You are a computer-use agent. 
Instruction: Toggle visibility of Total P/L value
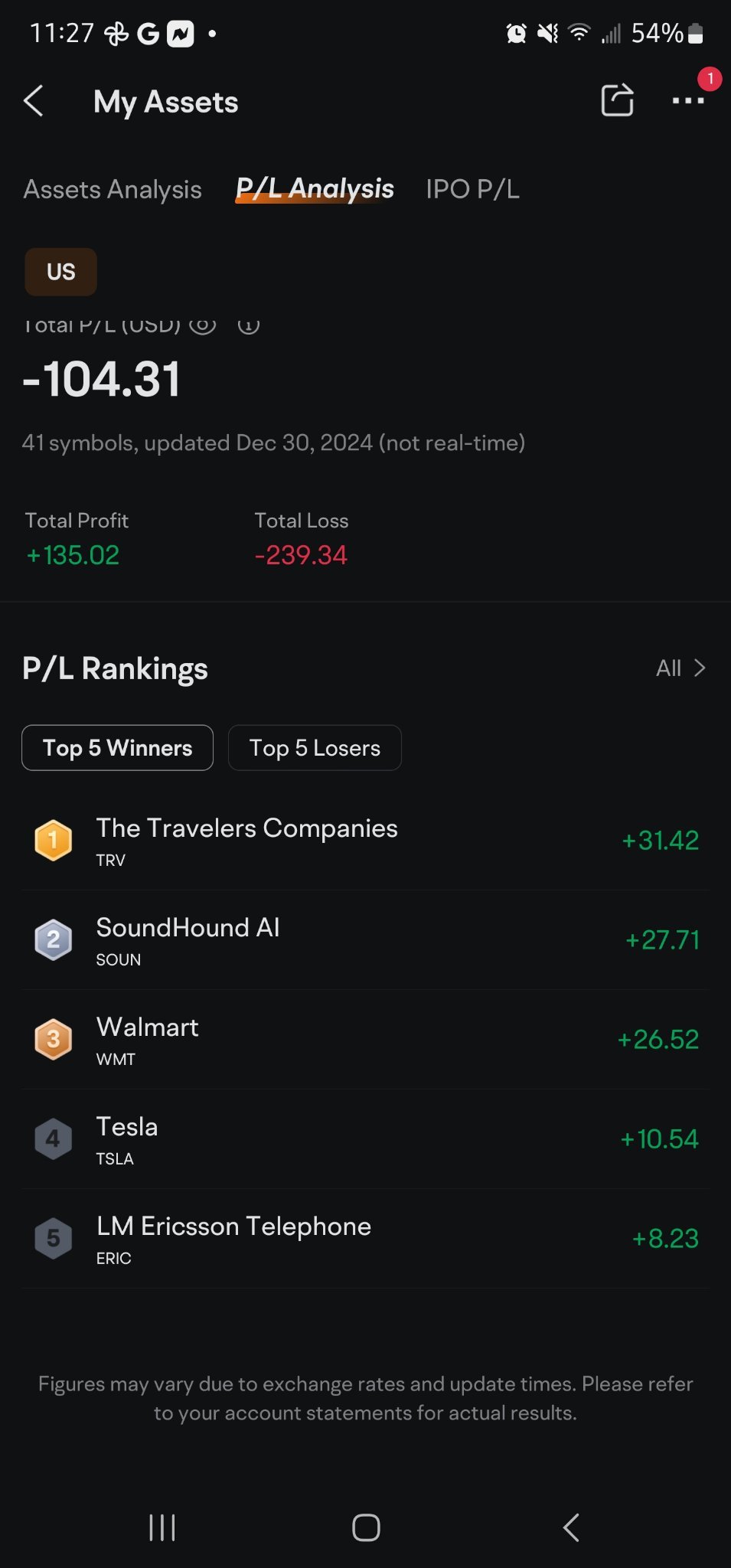(x=203, y=325)
